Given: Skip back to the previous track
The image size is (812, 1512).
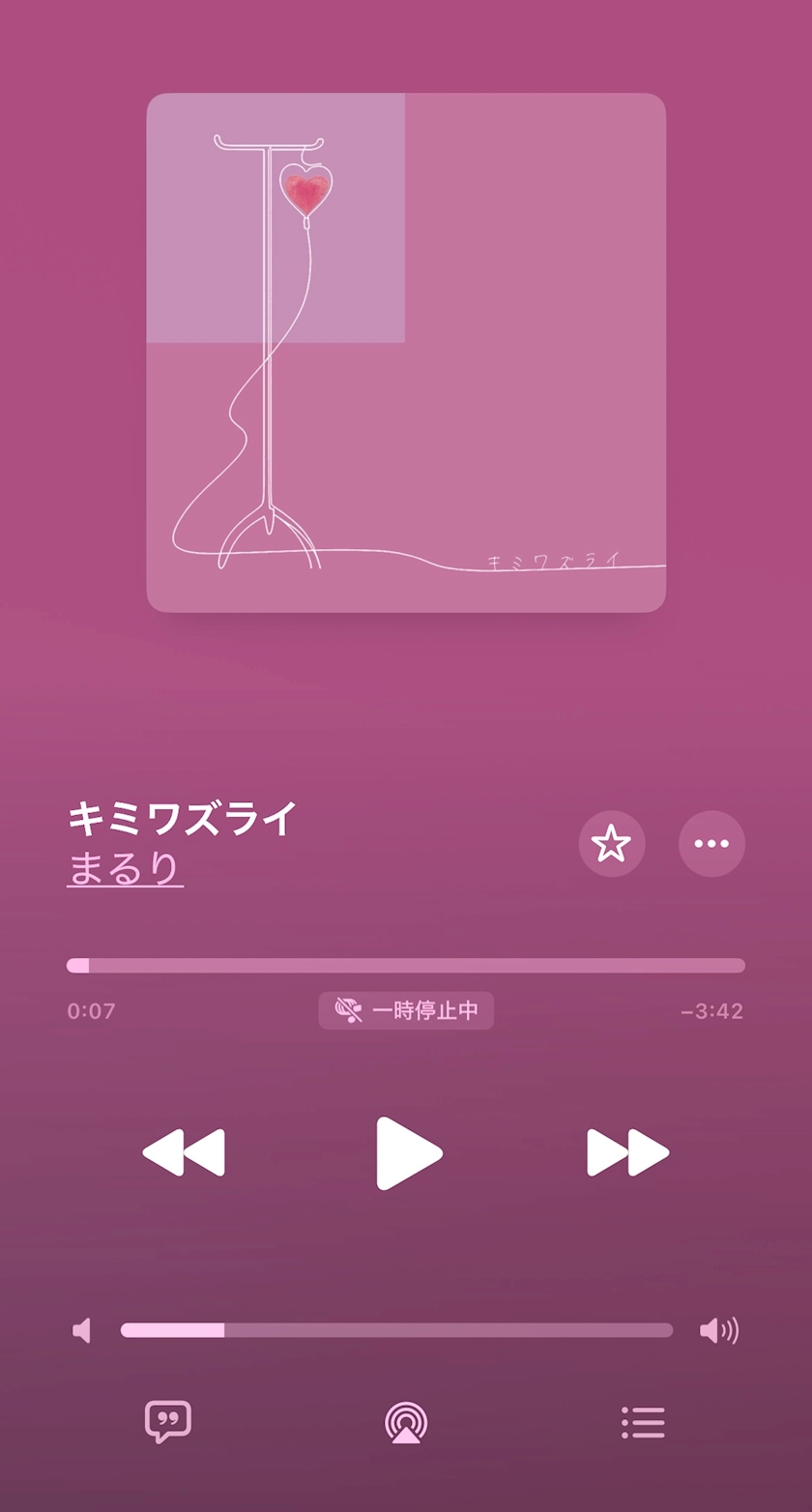Looking at the screenshot, I should tap(184, 1153).
